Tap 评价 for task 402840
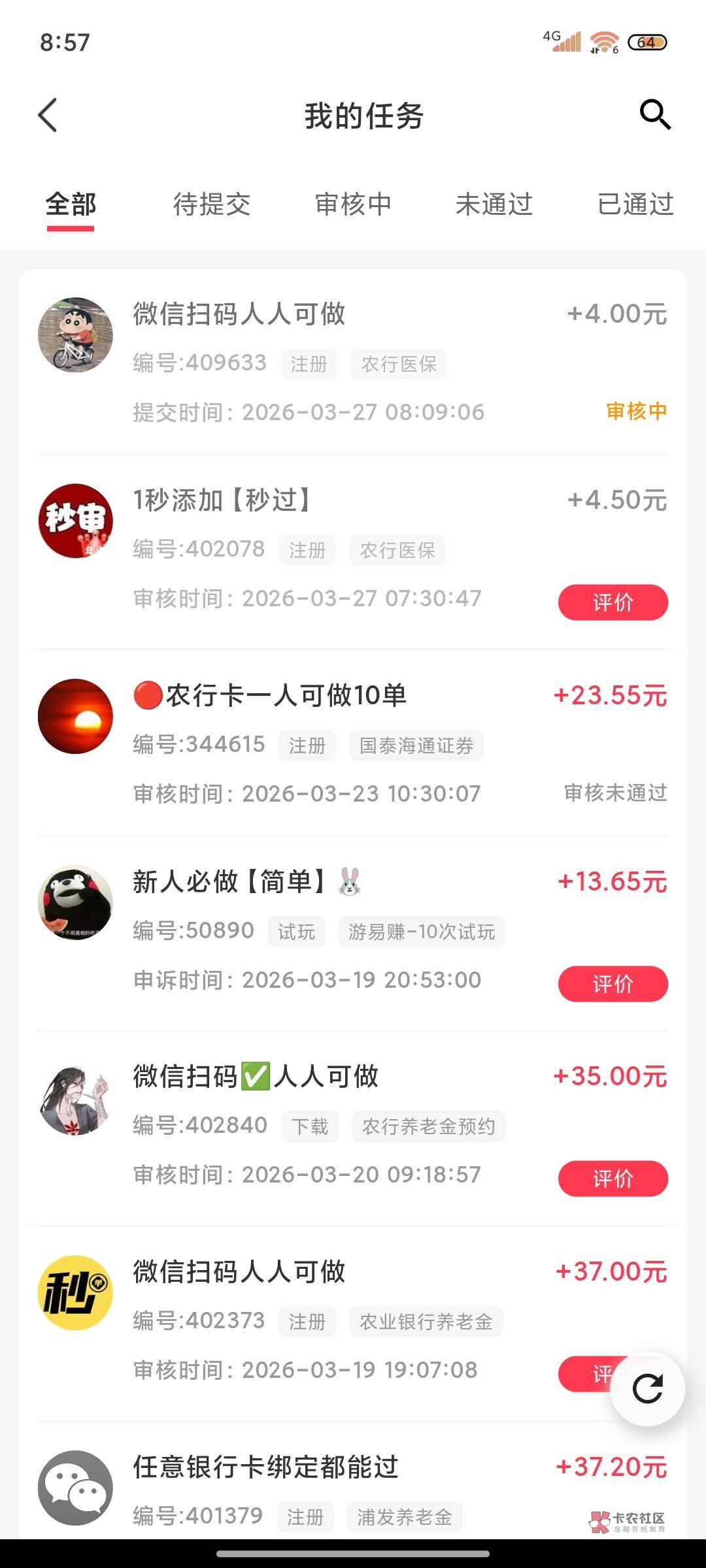Viewport: 706px width, 1568px height. pos(613,1179)
